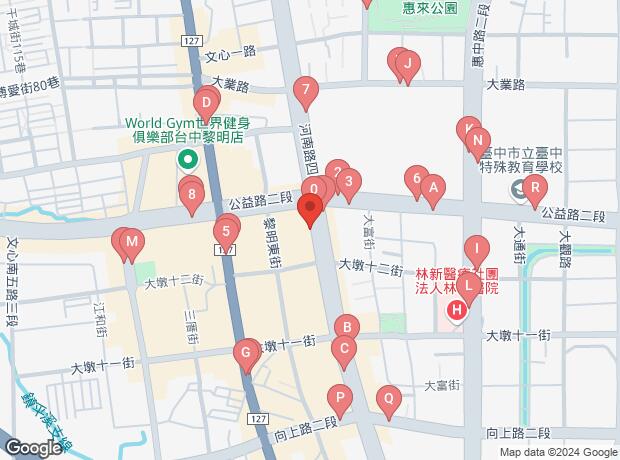The width and height of the screenshot is (620, 460).
Task: Open the Google logo link
Action: click(x=33, y=448)
